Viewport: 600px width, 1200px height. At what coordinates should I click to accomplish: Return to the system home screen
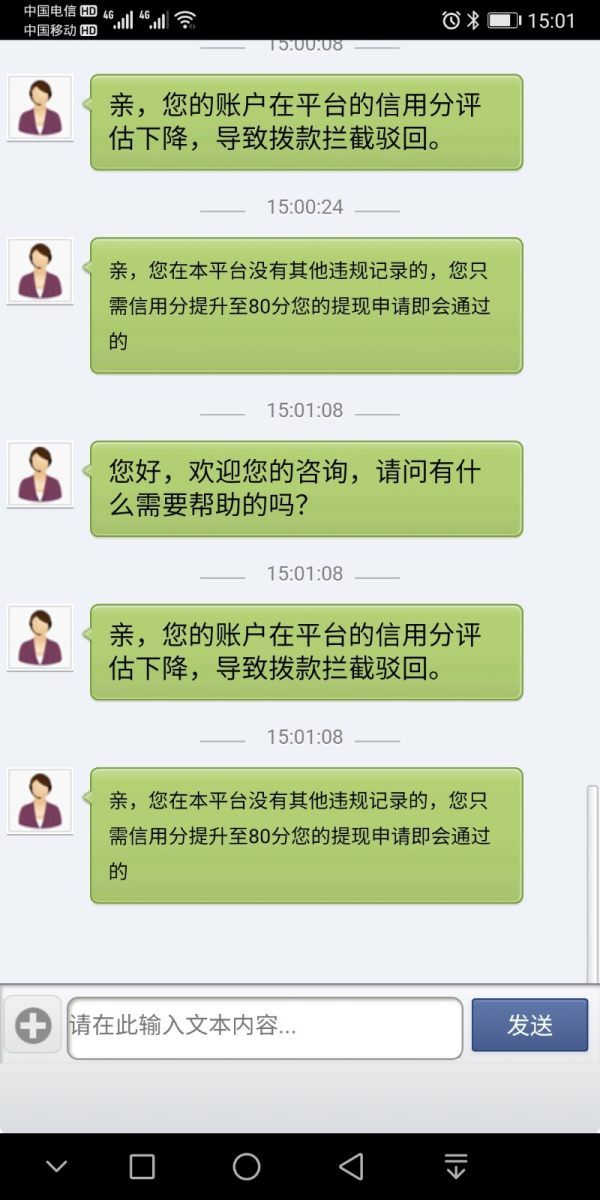246,1166
